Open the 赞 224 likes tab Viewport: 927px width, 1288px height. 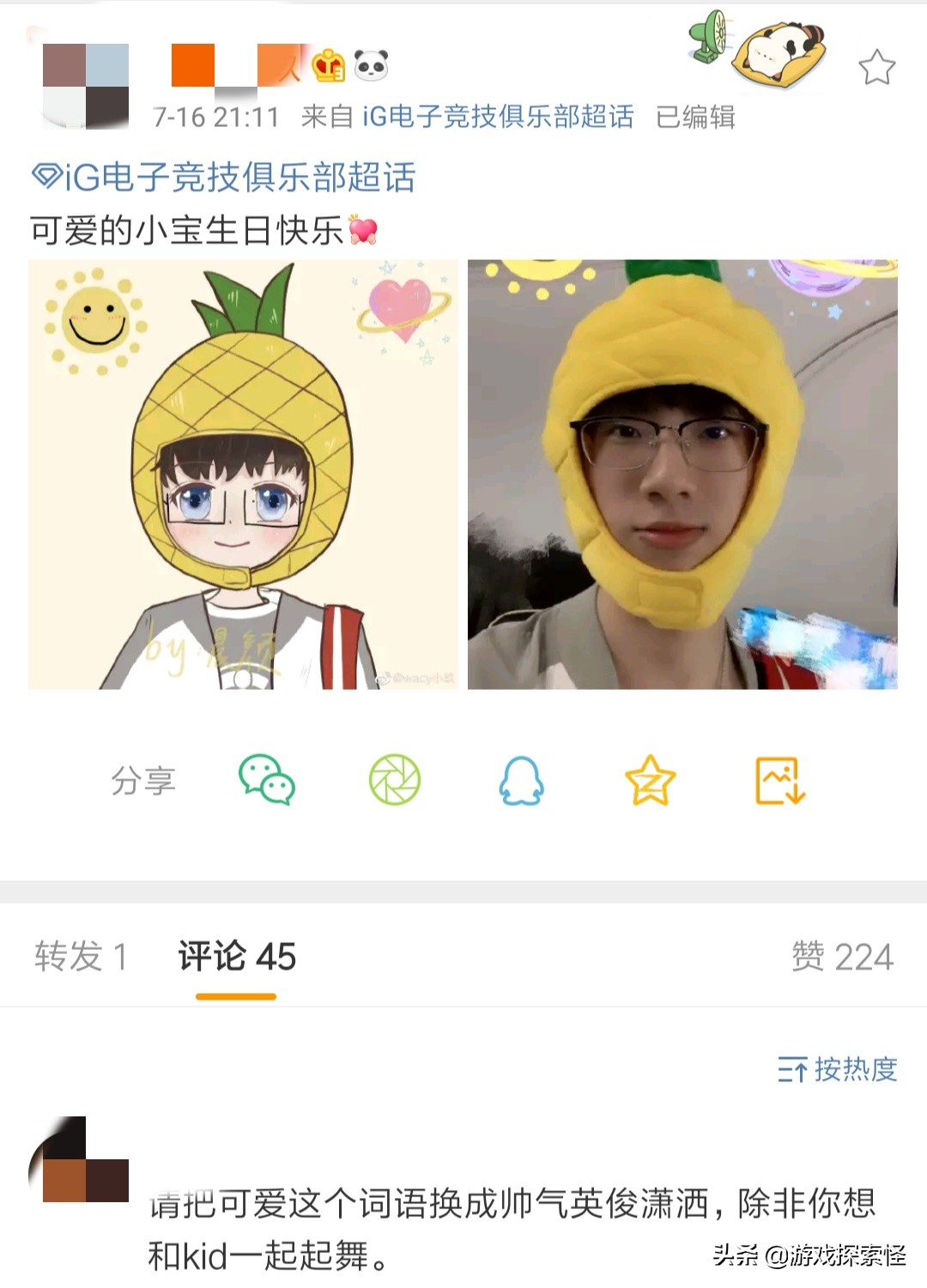coord(842,957)
